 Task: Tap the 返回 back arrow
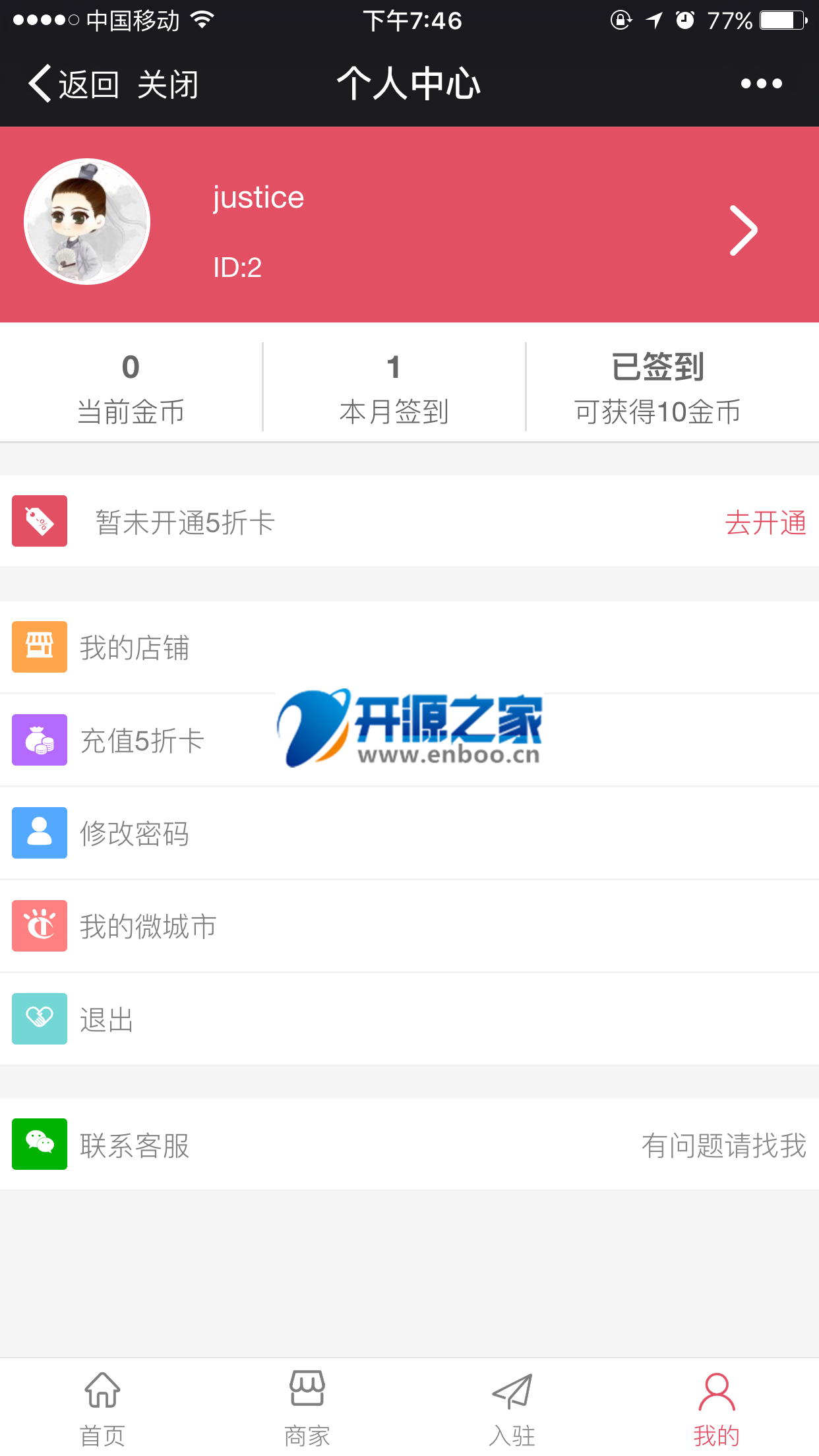tap(71, 84)
